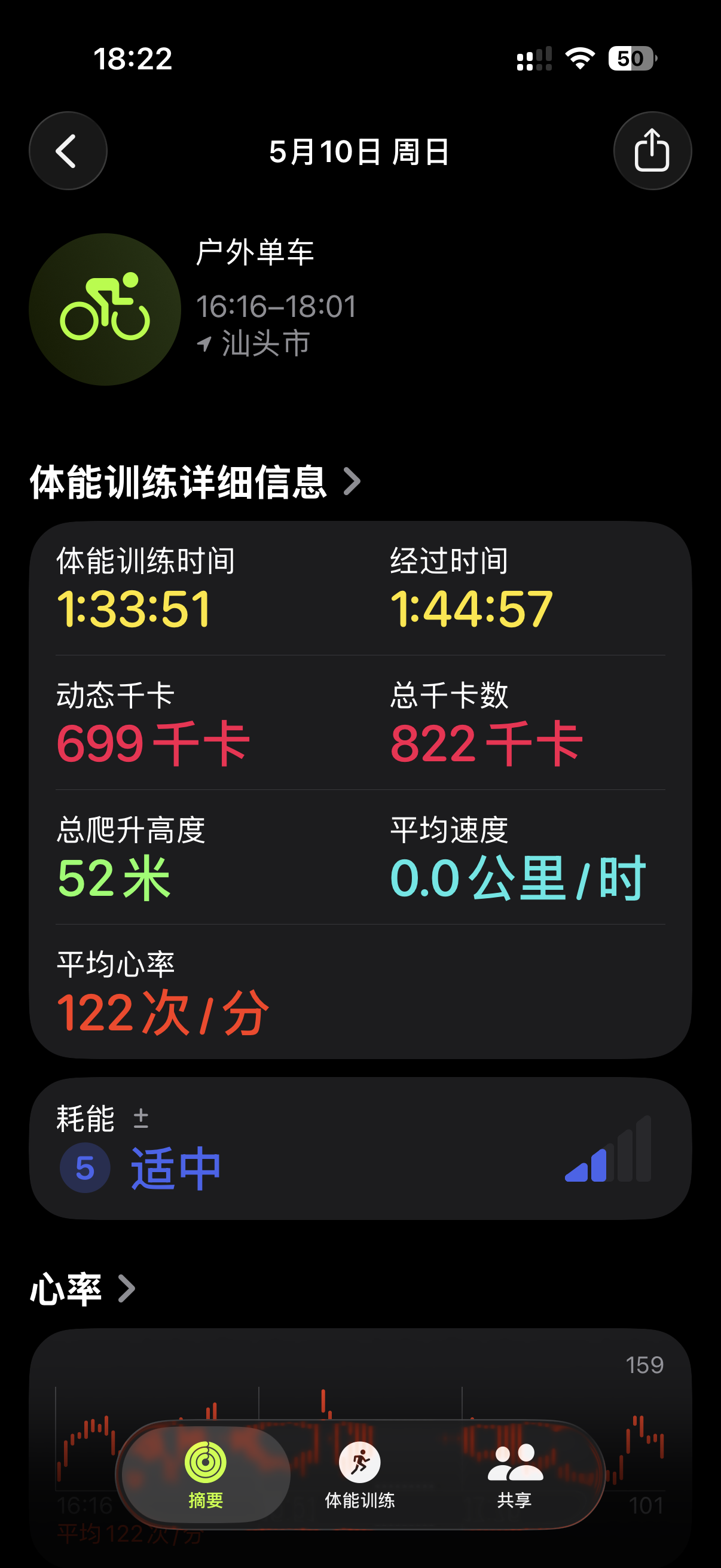Open 体能训练详细信息 section

pos(195,482)
